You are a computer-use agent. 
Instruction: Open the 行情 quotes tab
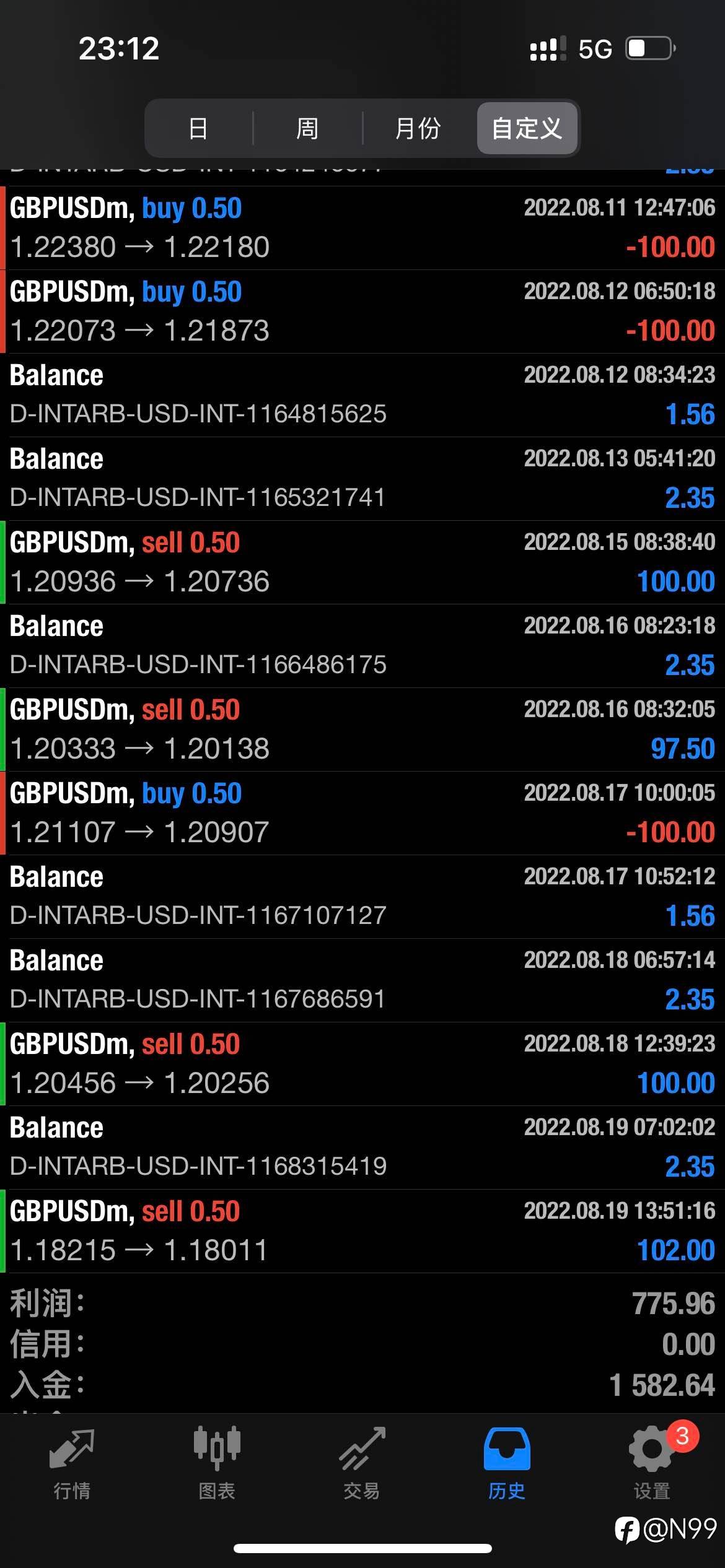(x=72, y=1464)
